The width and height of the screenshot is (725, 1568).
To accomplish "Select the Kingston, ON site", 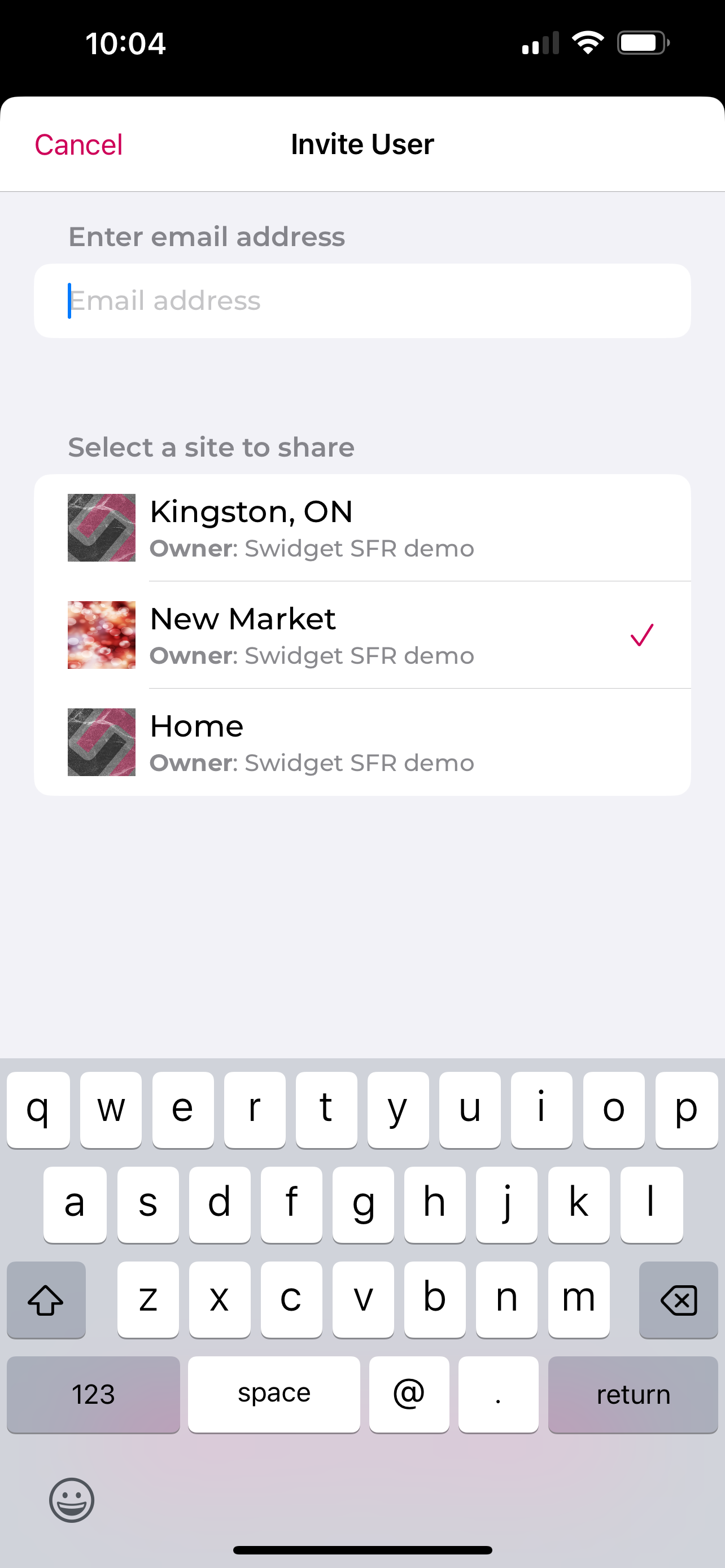I will 362,528.
